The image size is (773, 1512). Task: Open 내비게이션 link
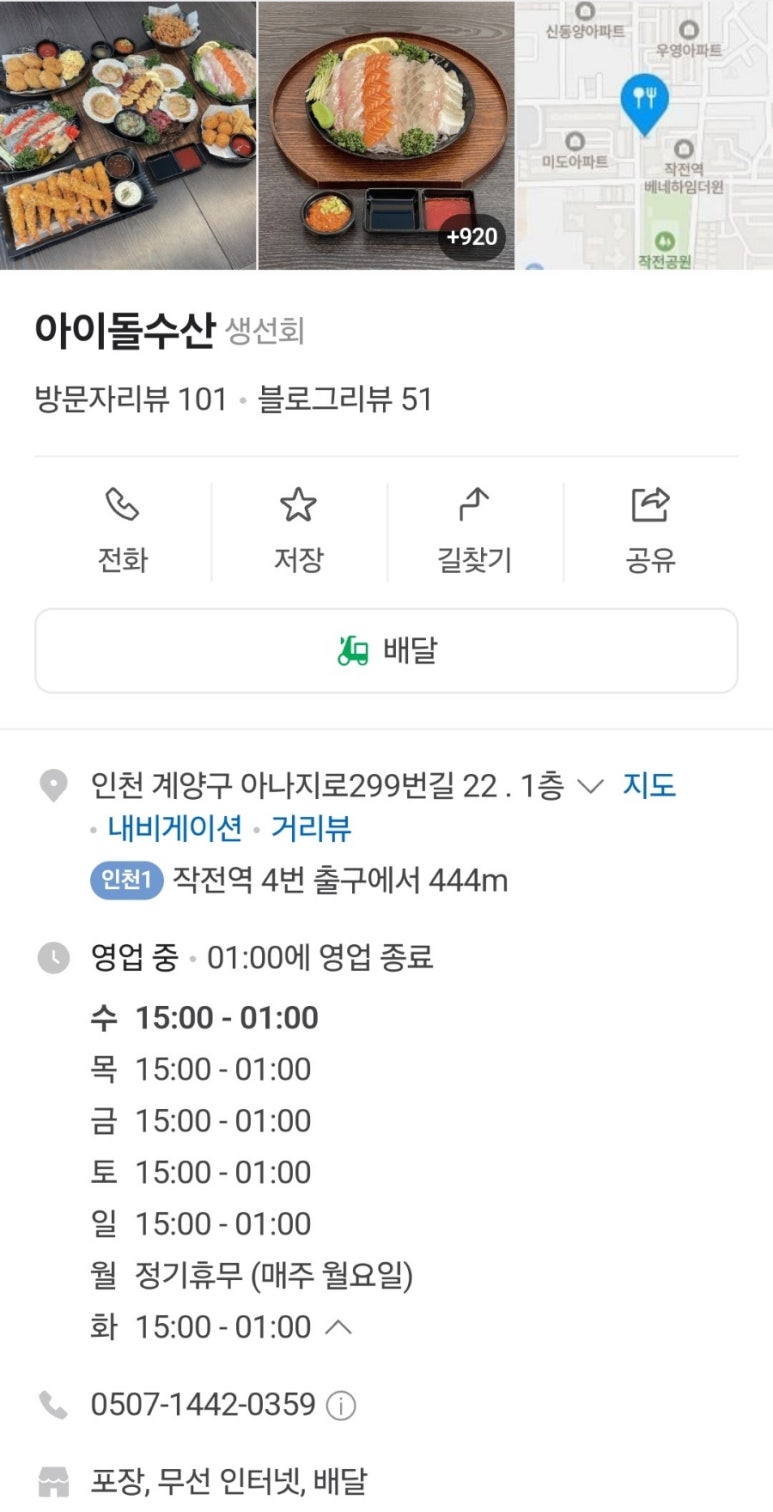(175, 828)
